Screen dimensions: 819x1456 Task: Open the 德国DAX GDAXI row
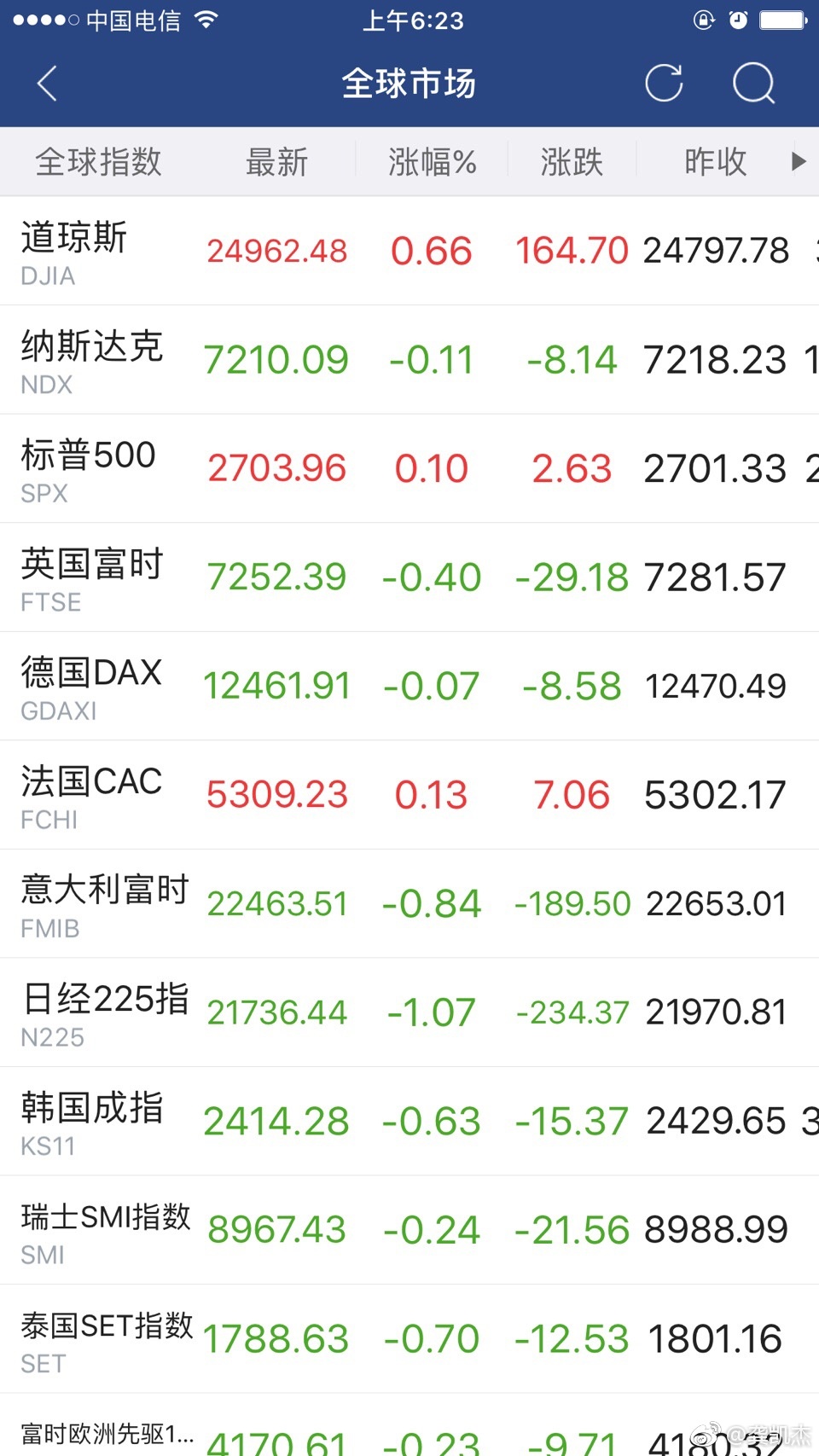pyautogui.click(x=409, y=686)
